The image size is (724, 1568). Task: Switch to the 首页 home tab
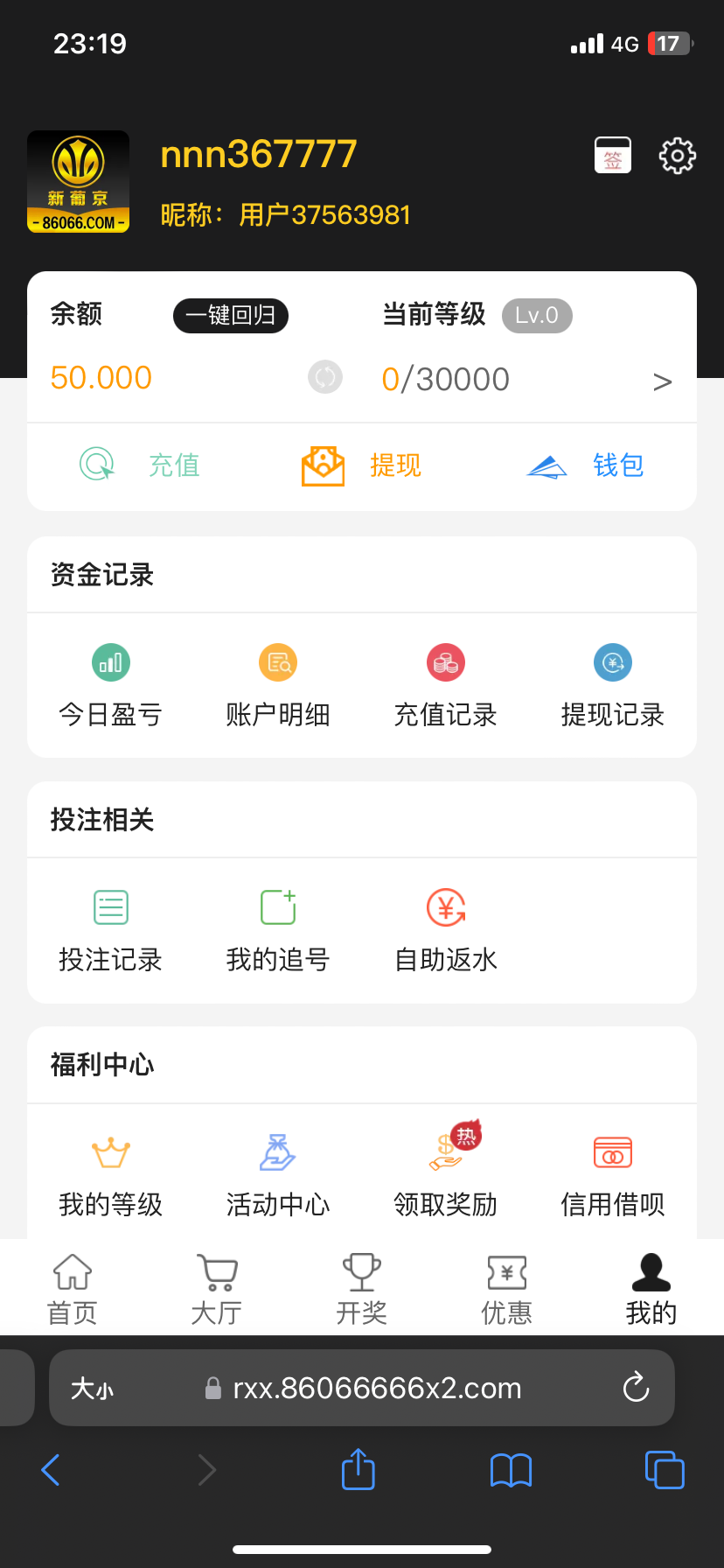tap(73, 1288)
